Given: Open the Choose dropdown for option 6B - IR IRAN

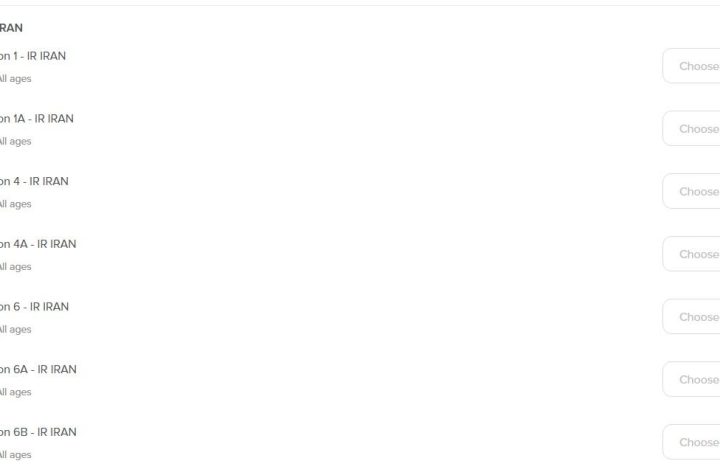Looking at the screenshot, I should [x=692, y=442].
